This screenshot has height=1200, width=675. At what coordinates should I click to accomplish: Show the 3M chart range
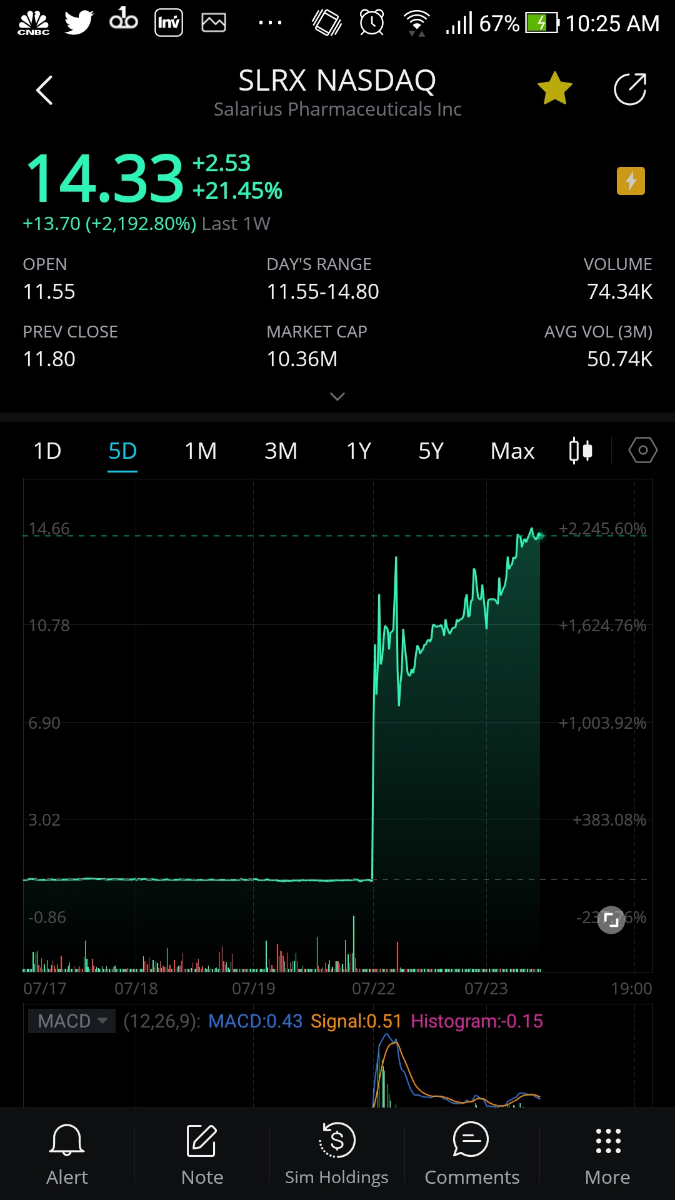(x=280, y=451)
